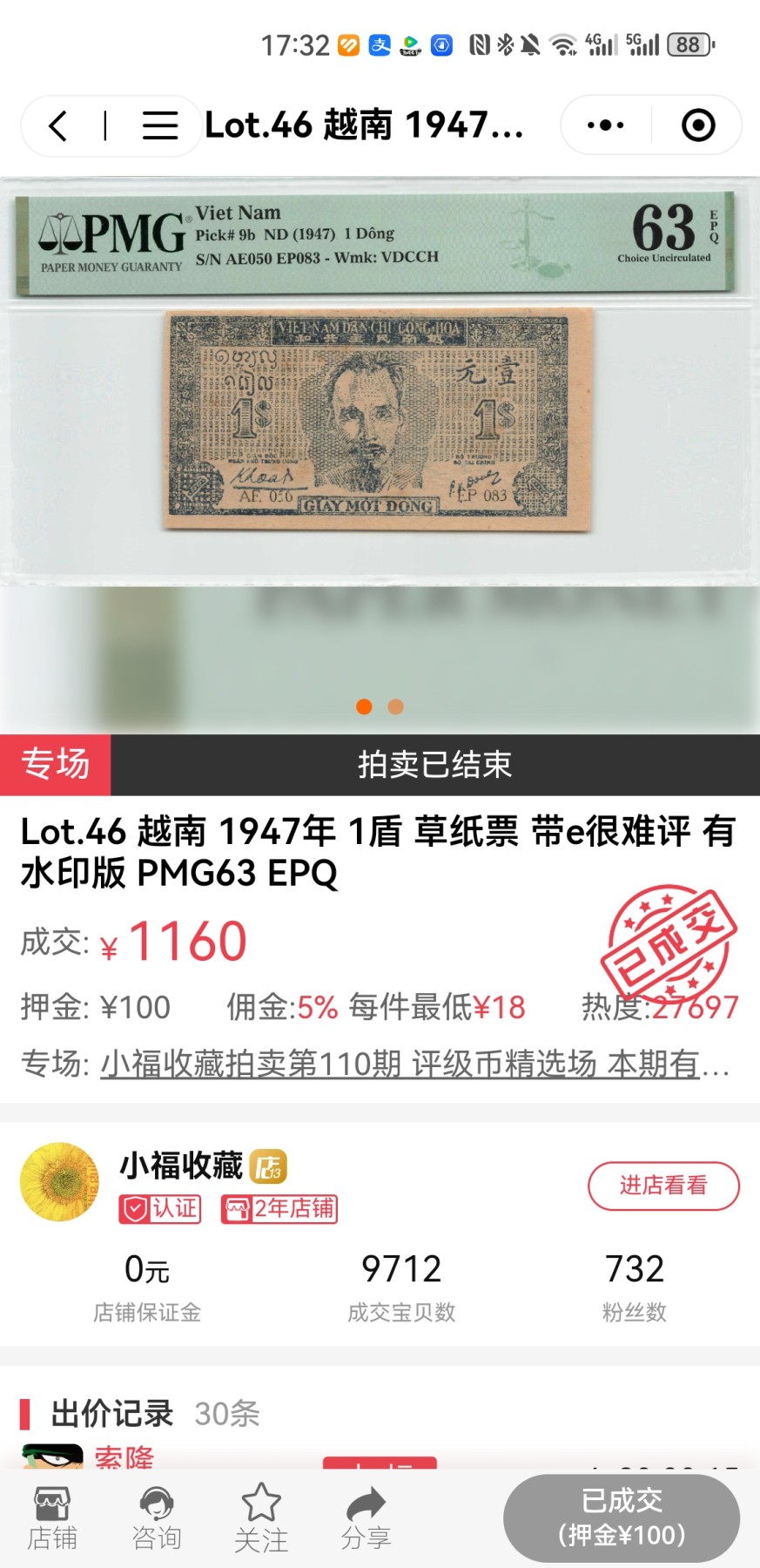
Task: Open the hamburger menu beside the back arrow
Action: coord(160,125)
